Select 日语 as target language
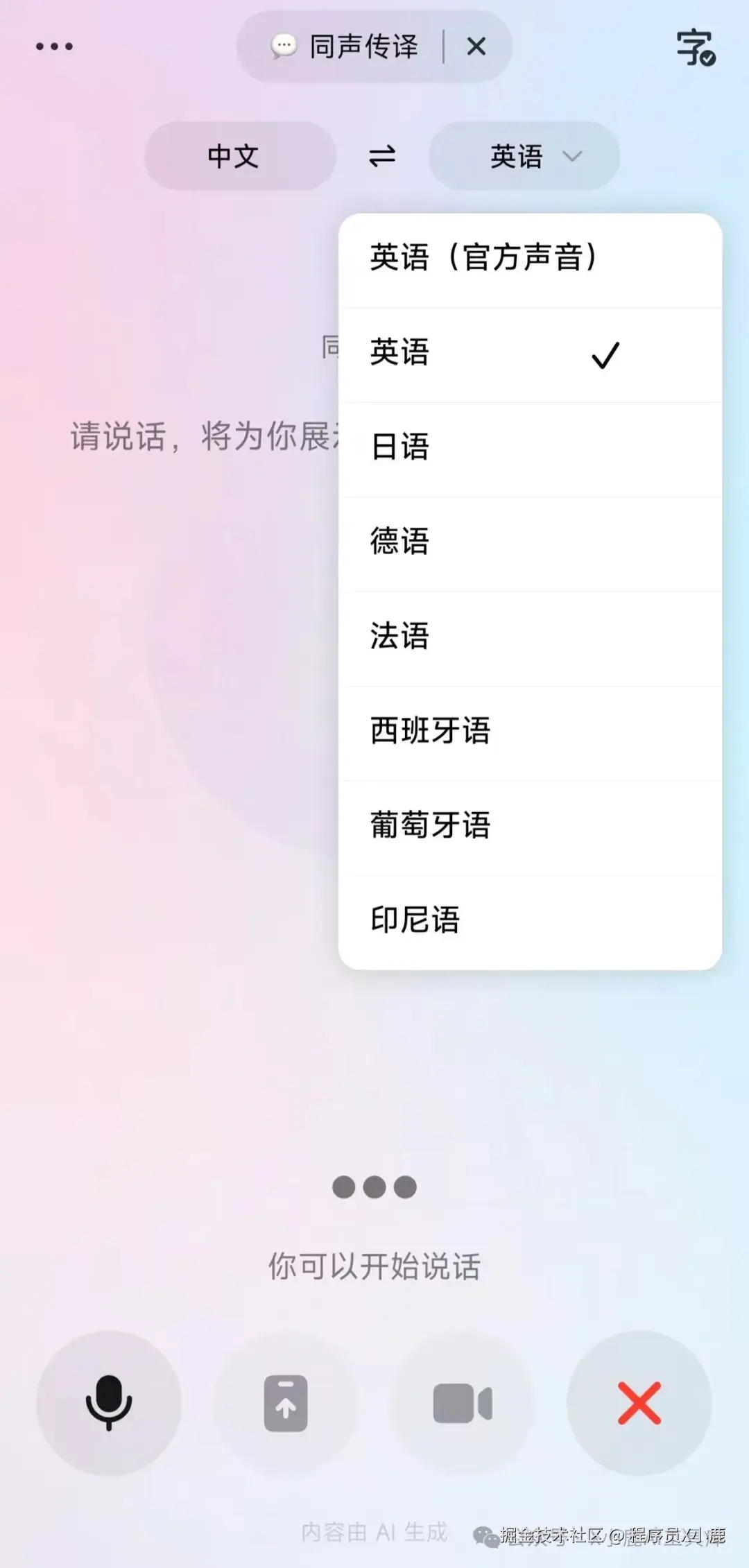 pos(530,448)
